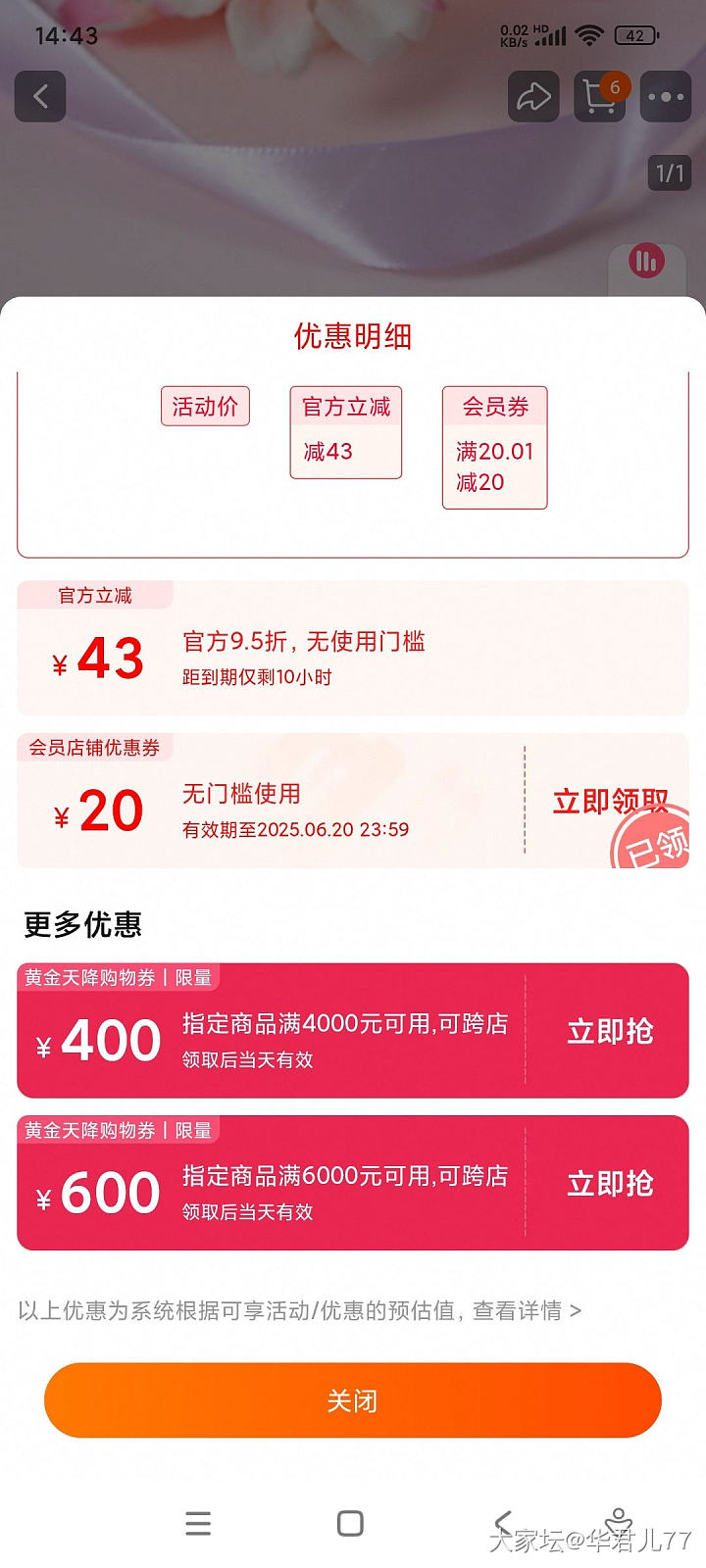Go back using the top-left arrow
Image resolution: width=706 pixels, height=1568 pixels.
(40, 96)
